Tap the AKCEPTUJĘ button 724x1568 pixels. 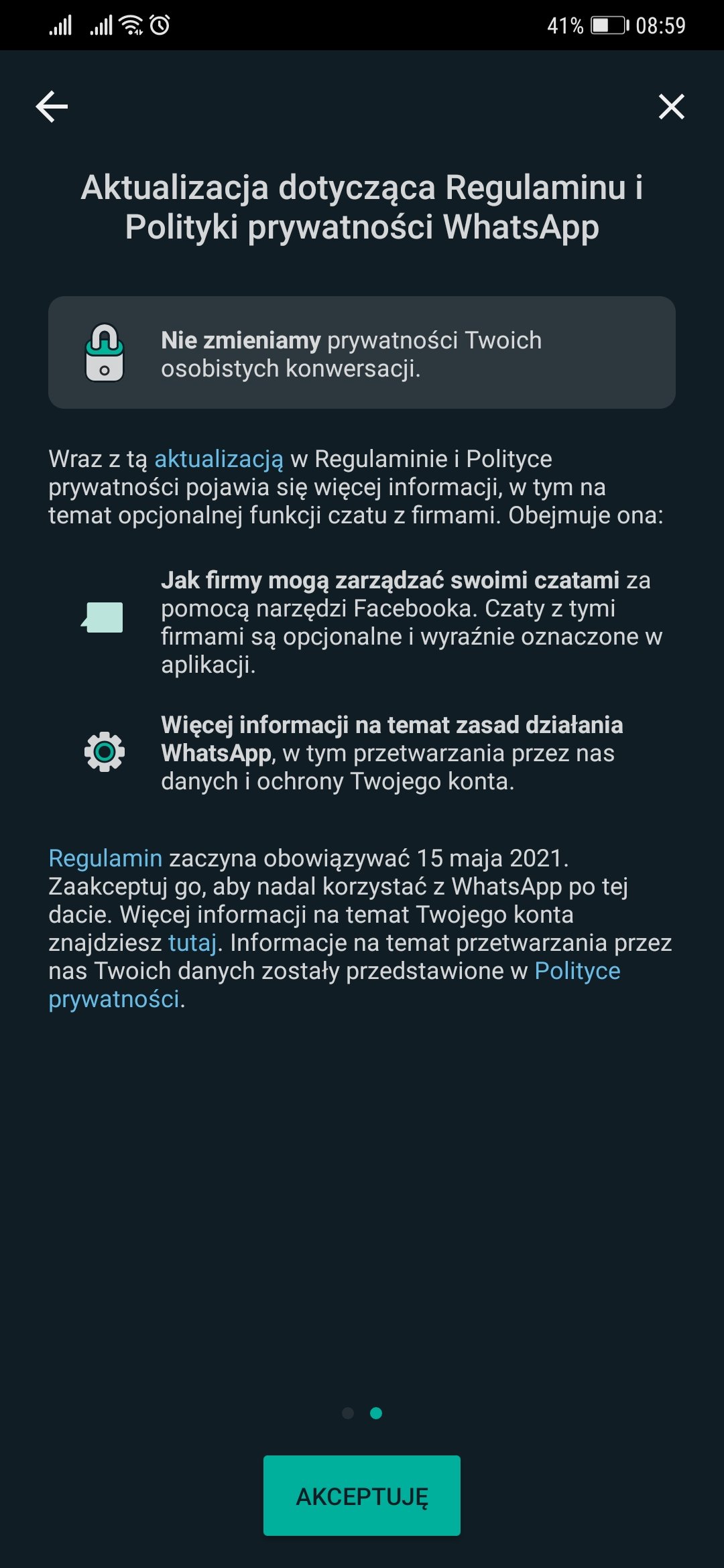[x=362, y=1496]
